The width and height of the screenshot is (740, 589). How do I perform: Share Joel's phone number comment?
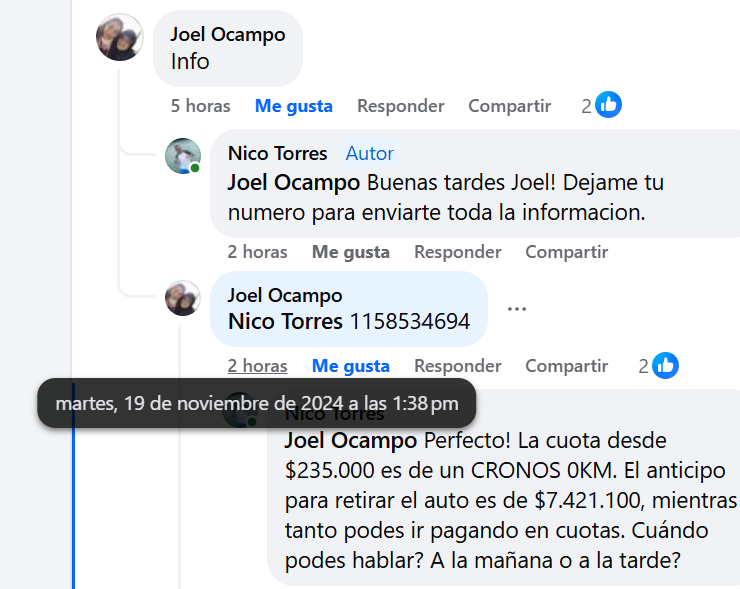click(566, 366)
